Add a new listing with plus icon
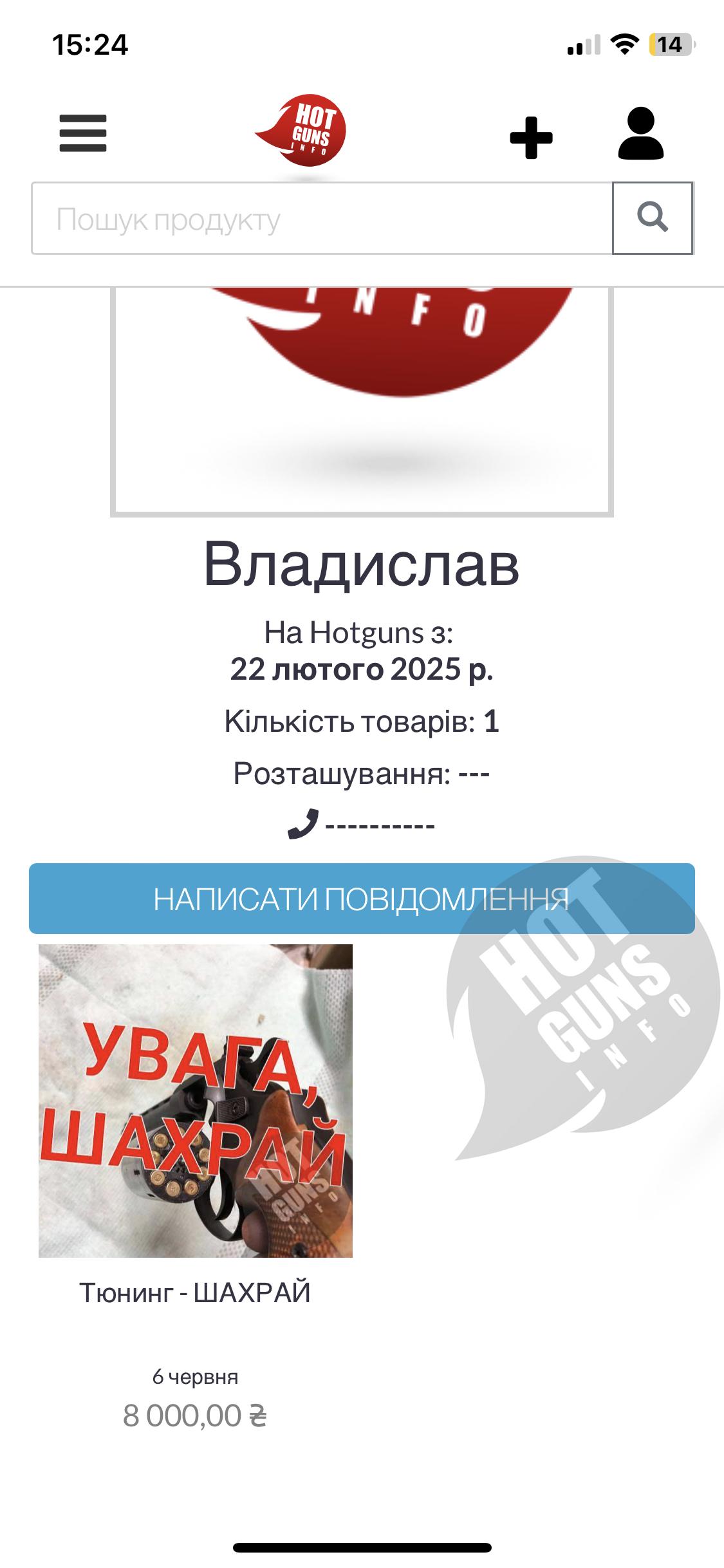Image resolution: width=724 pixels, height=1568 pixels. click(x=531, y=137)
